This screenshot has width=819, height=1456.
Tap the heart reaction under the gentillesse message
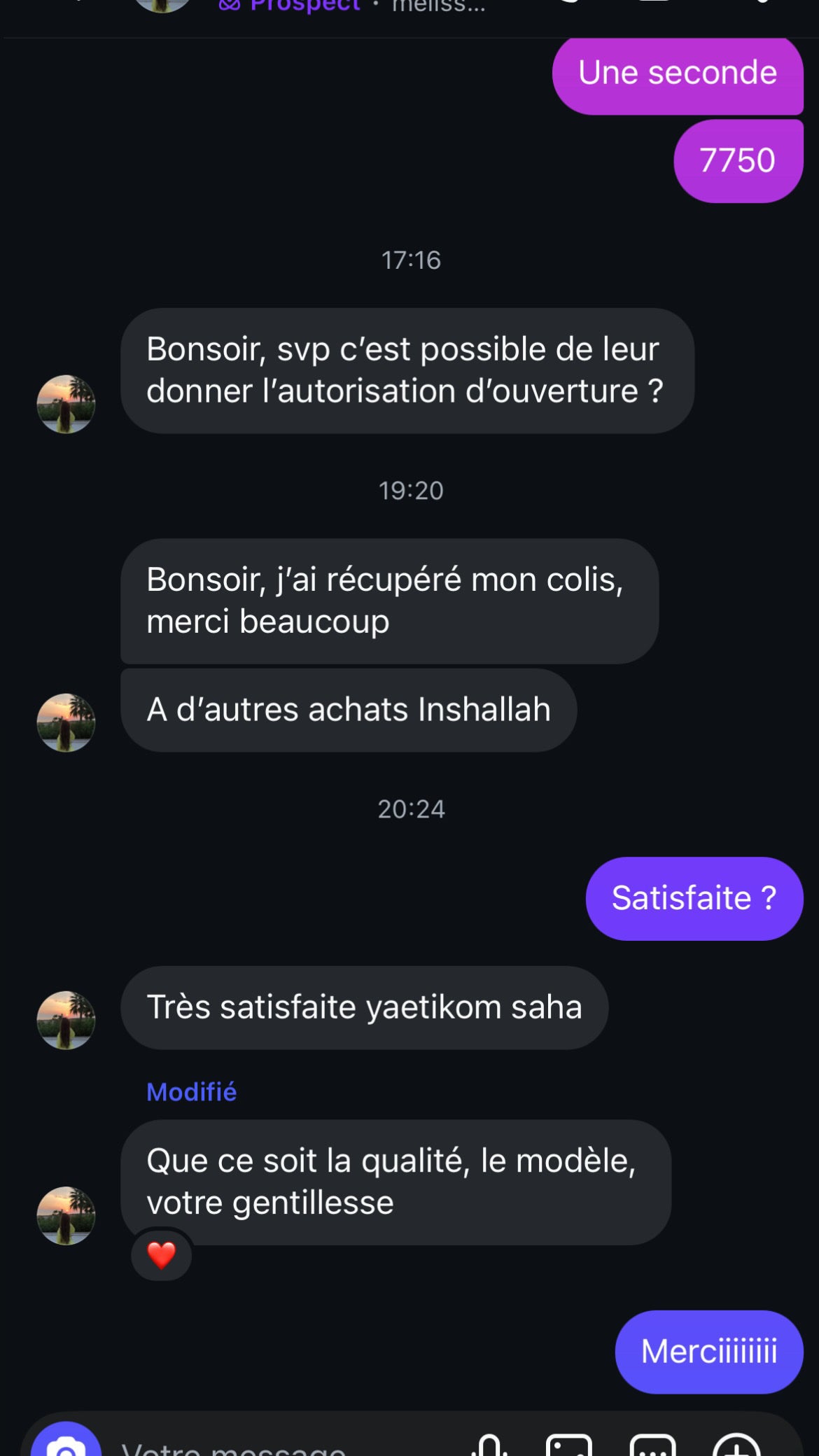pyautogui.click(x=161, y=1255)
